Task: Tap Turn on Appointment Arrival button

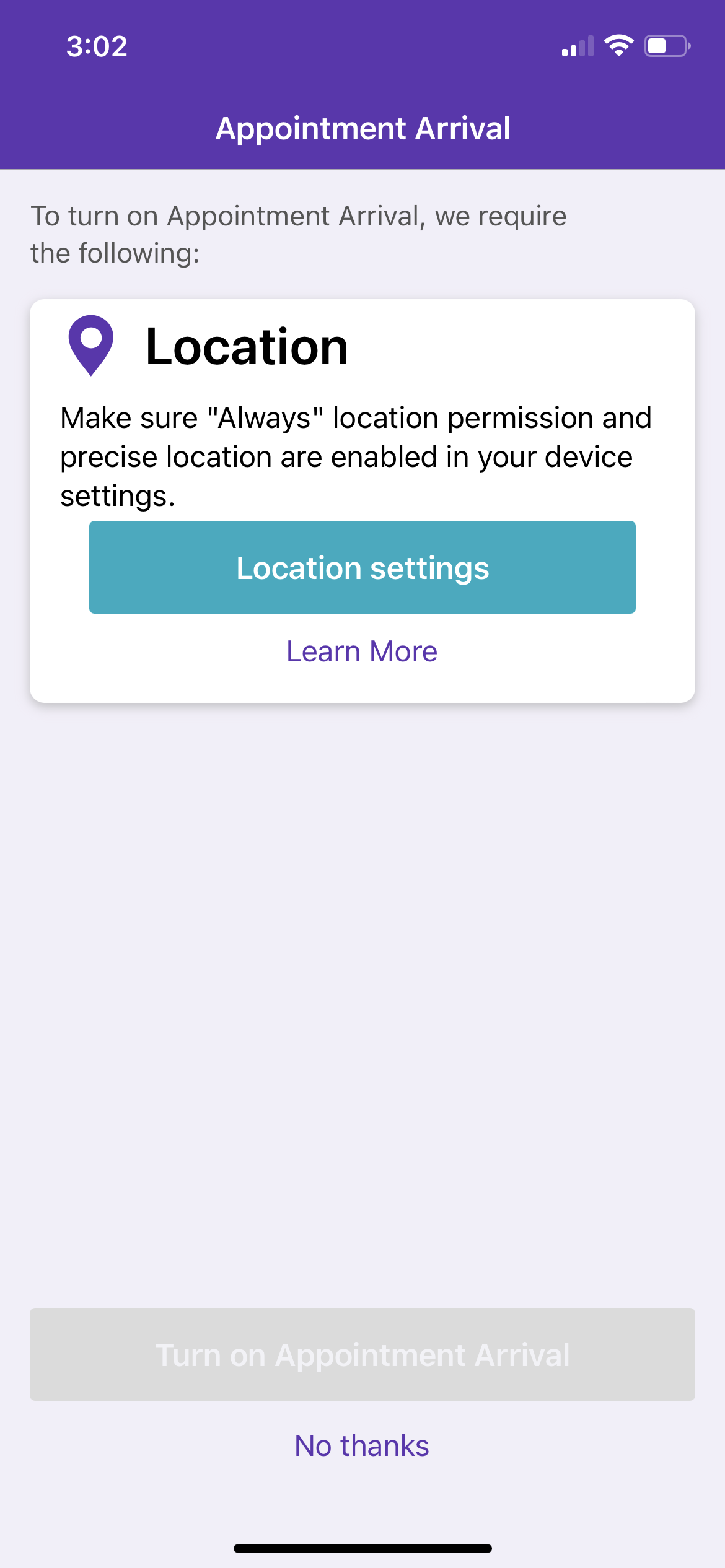Action: 362,1354
